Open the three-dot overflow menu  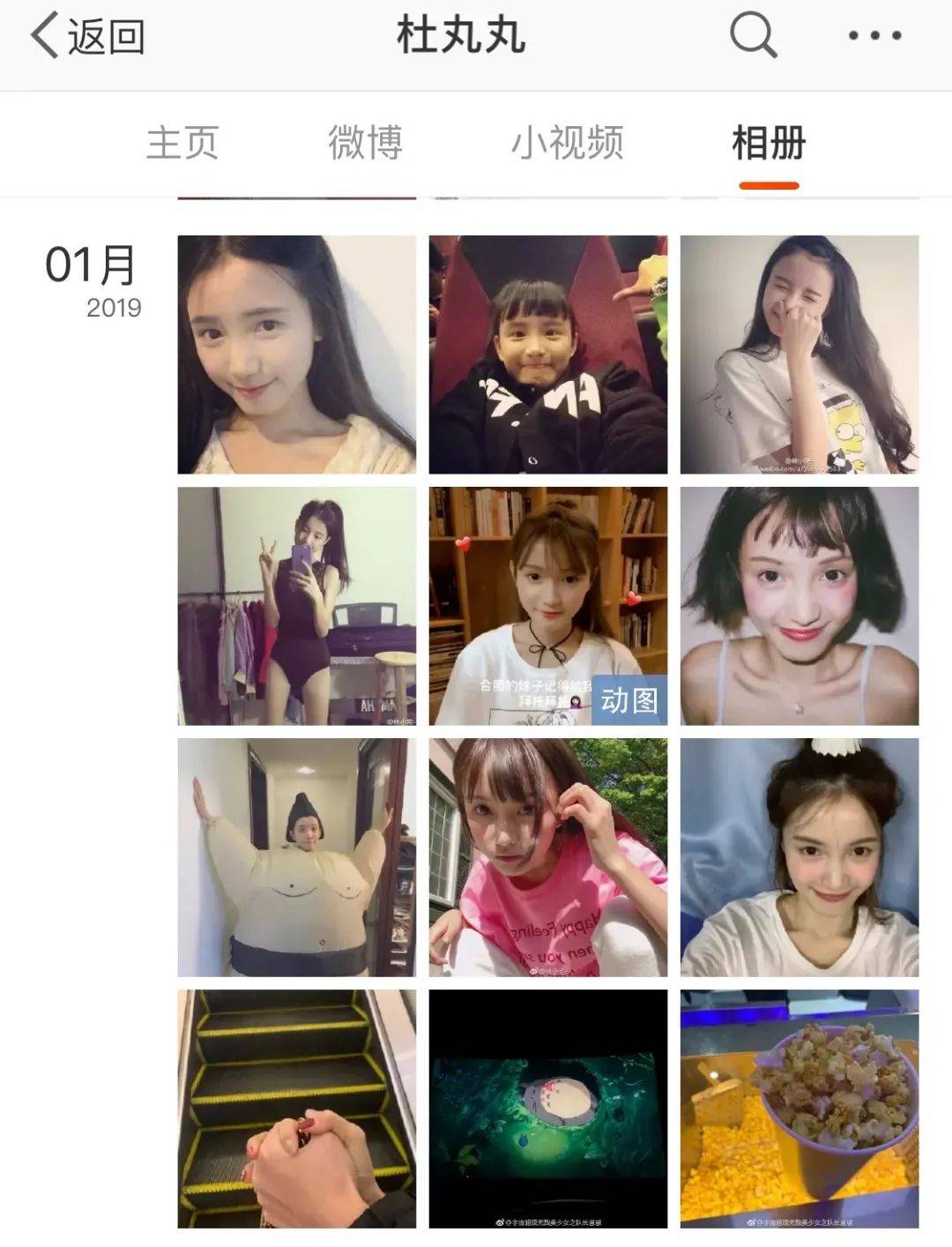coord(874,36)
